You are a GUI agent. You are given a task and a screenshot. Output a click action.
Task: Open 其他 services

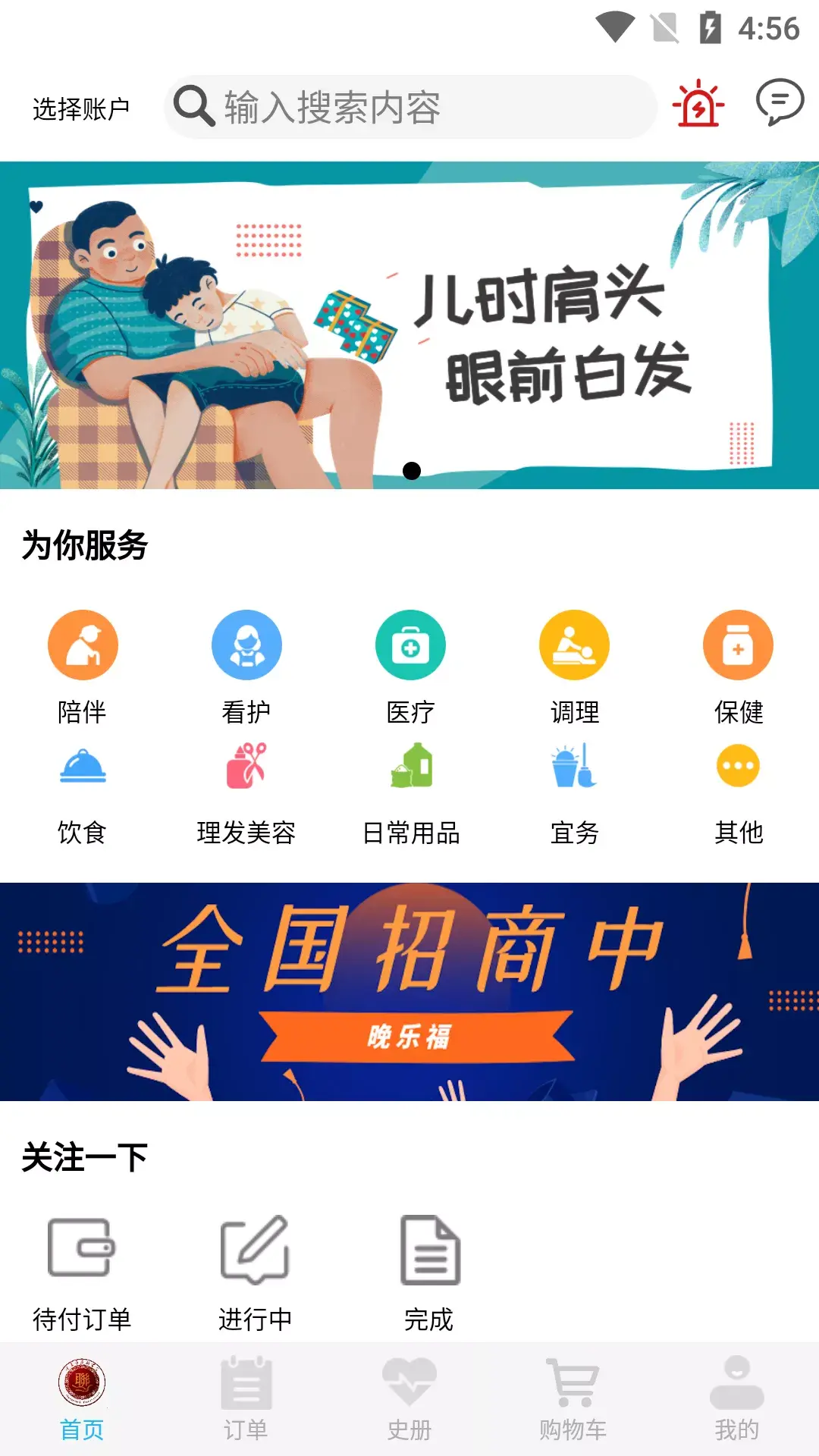click(738, 792)
